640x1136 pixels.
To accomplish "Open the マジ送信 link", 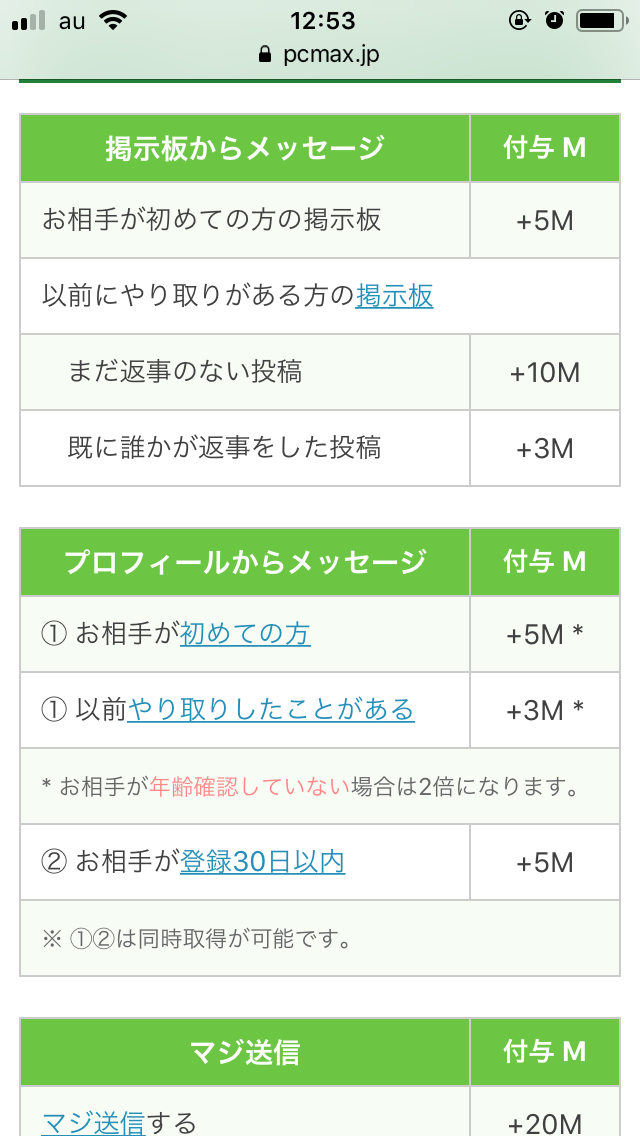I will 93,1122.
